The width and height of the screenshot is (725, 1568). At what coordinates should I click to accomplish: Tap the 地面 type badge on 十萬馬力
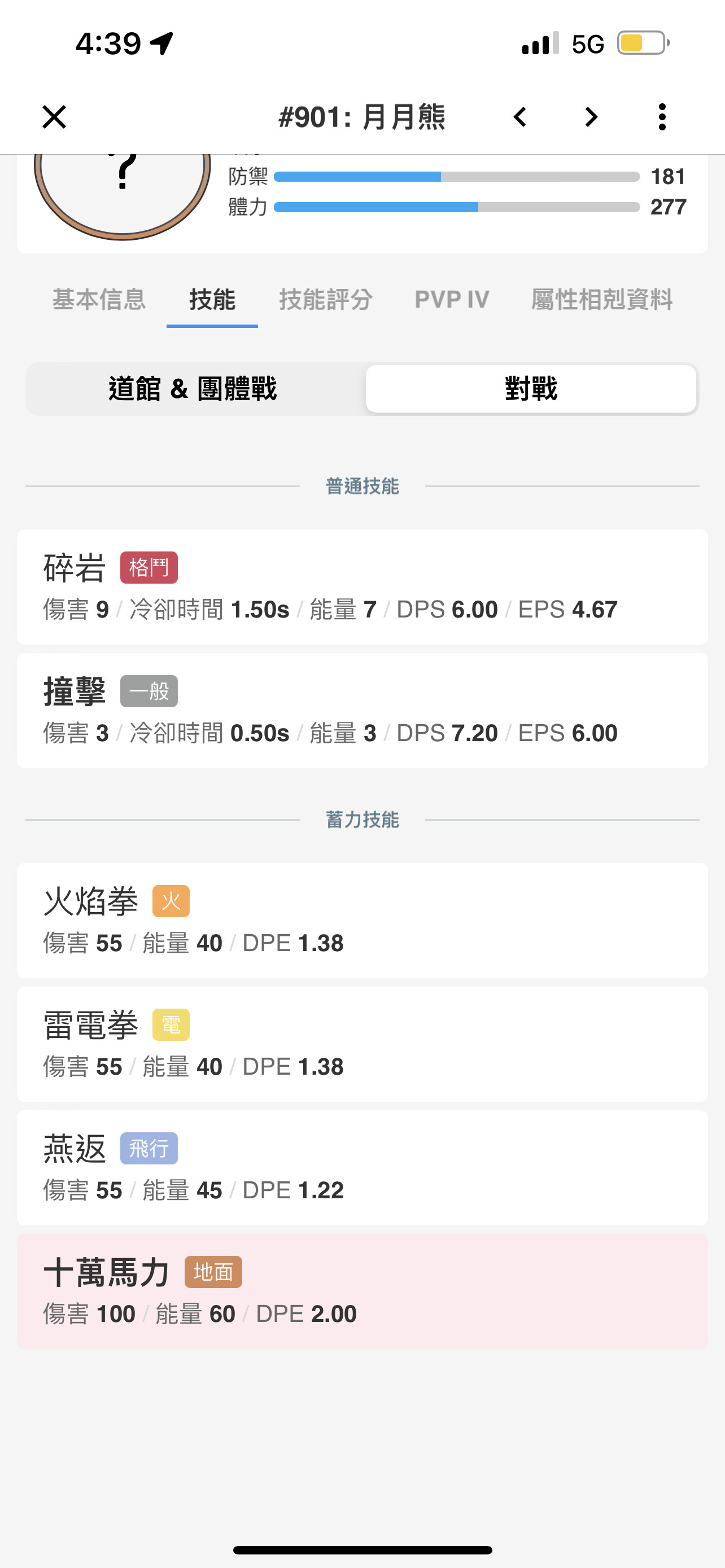pos(213,1272)
